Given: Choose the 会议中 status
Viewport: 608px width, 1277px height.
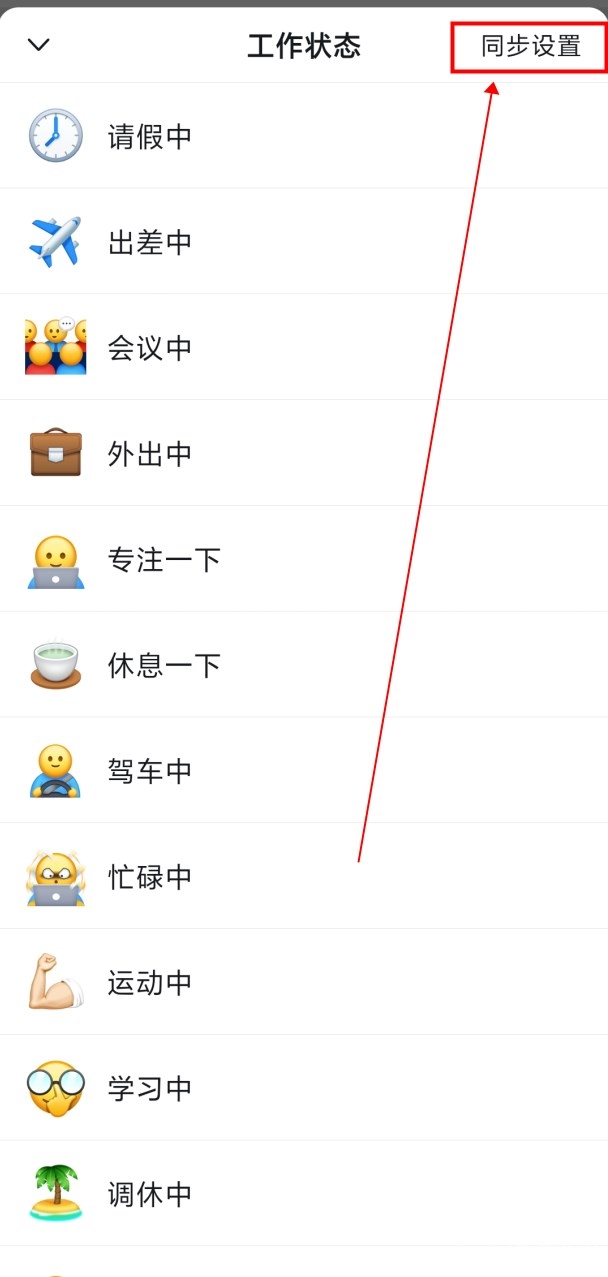Looking at the screenshot, I should click(x=150, y=348).
